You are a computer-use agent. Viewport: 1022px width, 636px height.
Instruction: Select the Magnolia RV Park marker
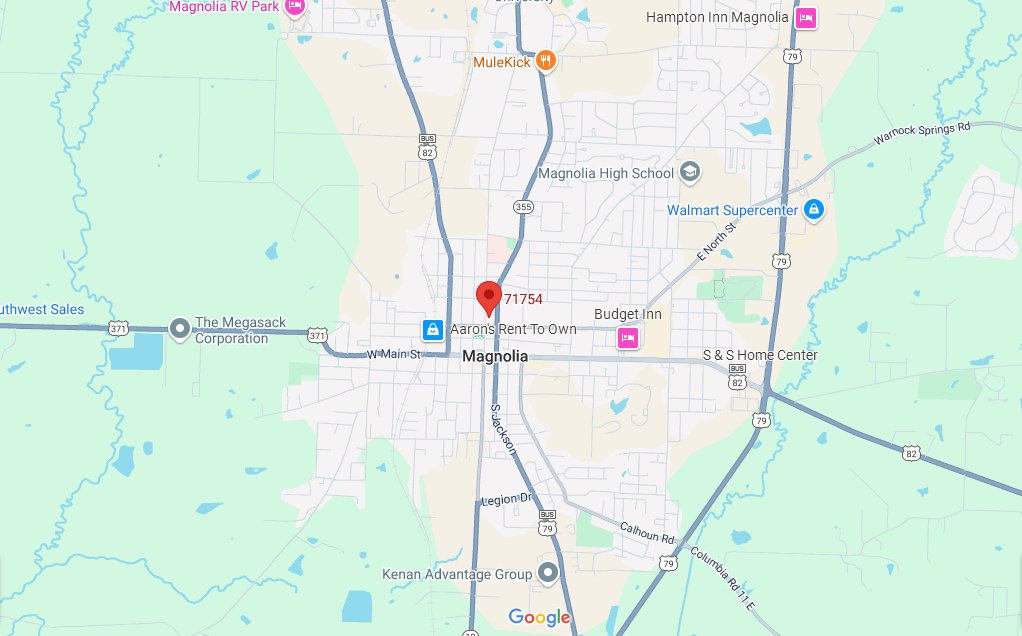pyautogui.click(x=294, y=7)
